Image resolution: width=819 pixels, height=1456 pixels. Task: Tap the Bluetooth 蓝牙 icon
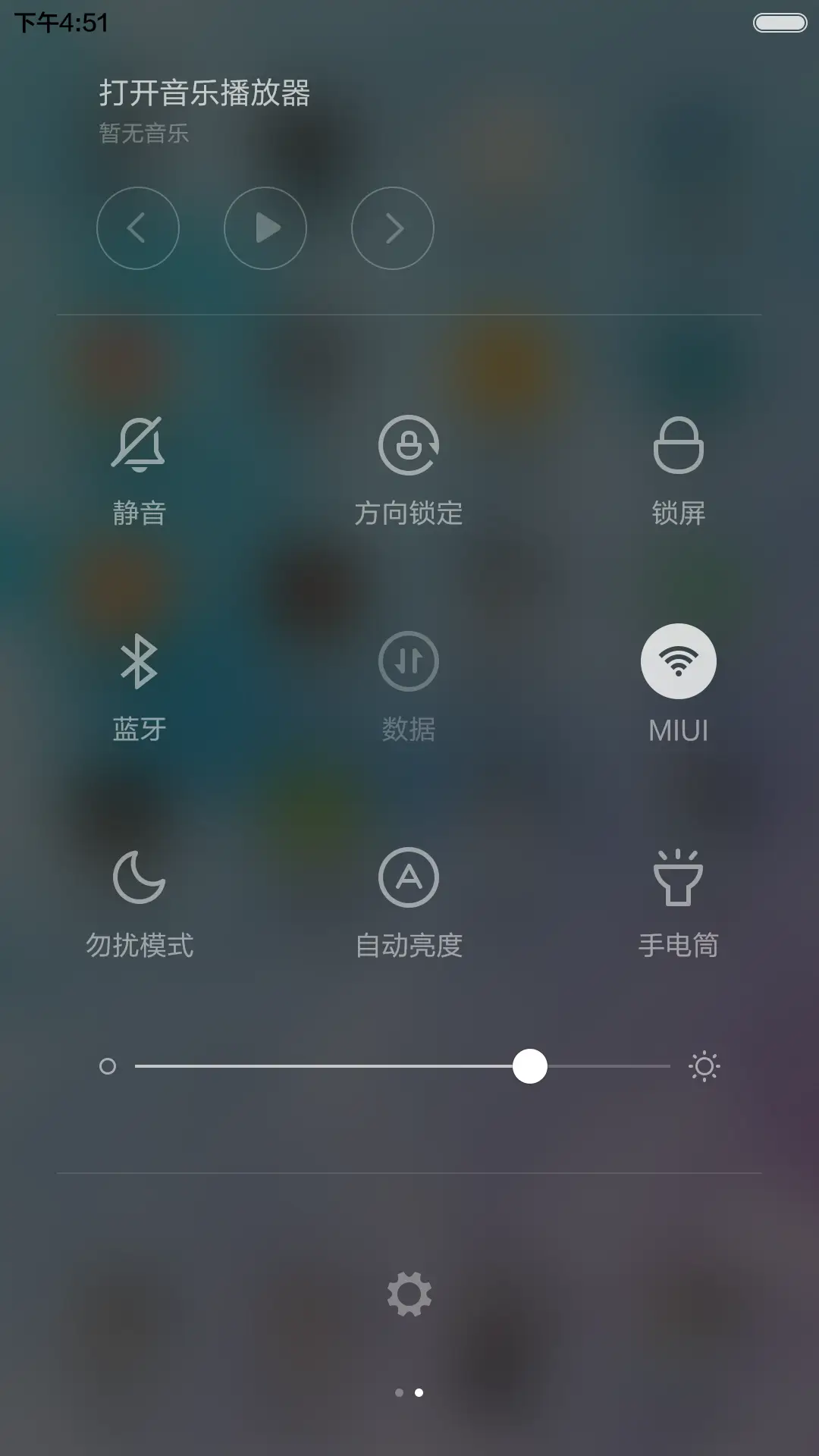coord(140,661)
